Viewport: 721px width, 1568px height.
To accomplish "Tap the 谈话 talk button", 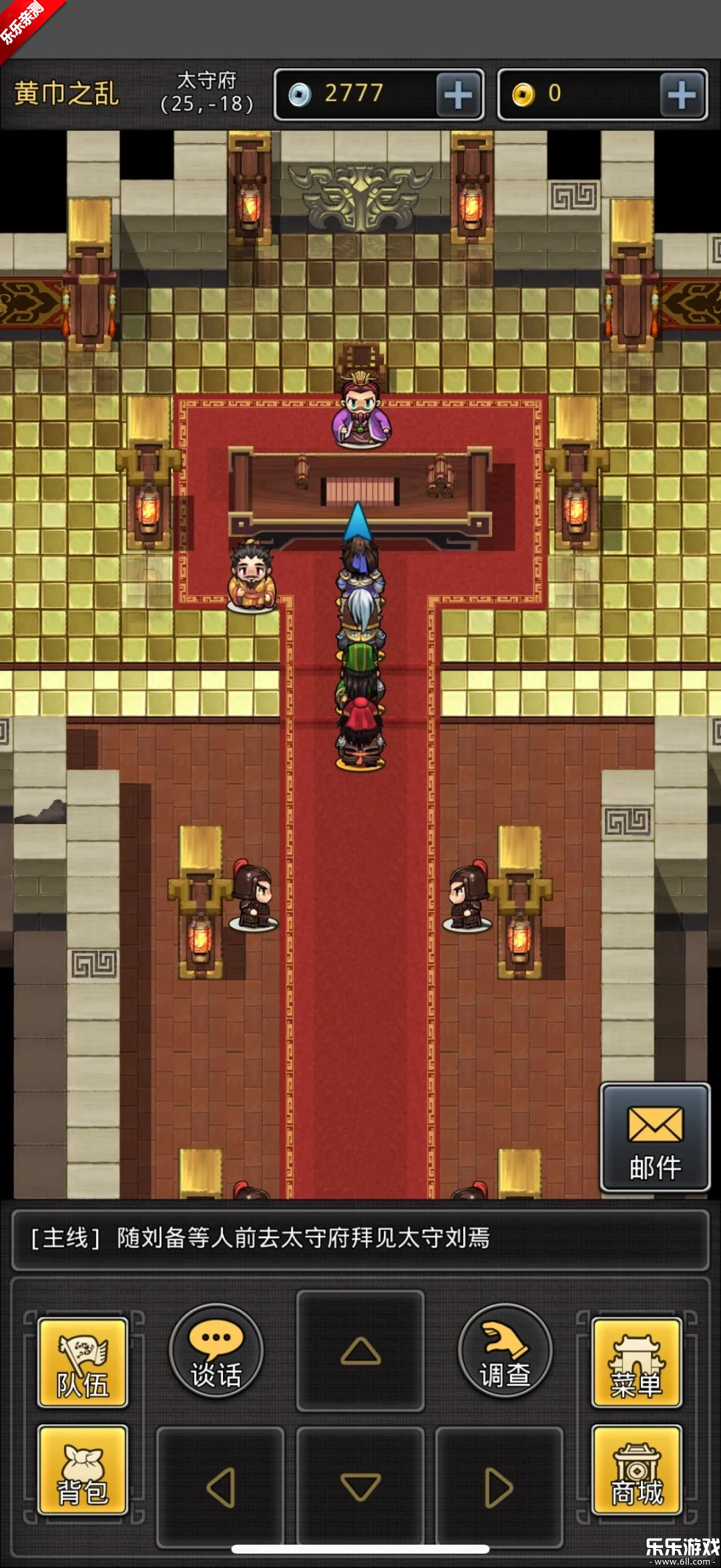I will coord(216,1350).
